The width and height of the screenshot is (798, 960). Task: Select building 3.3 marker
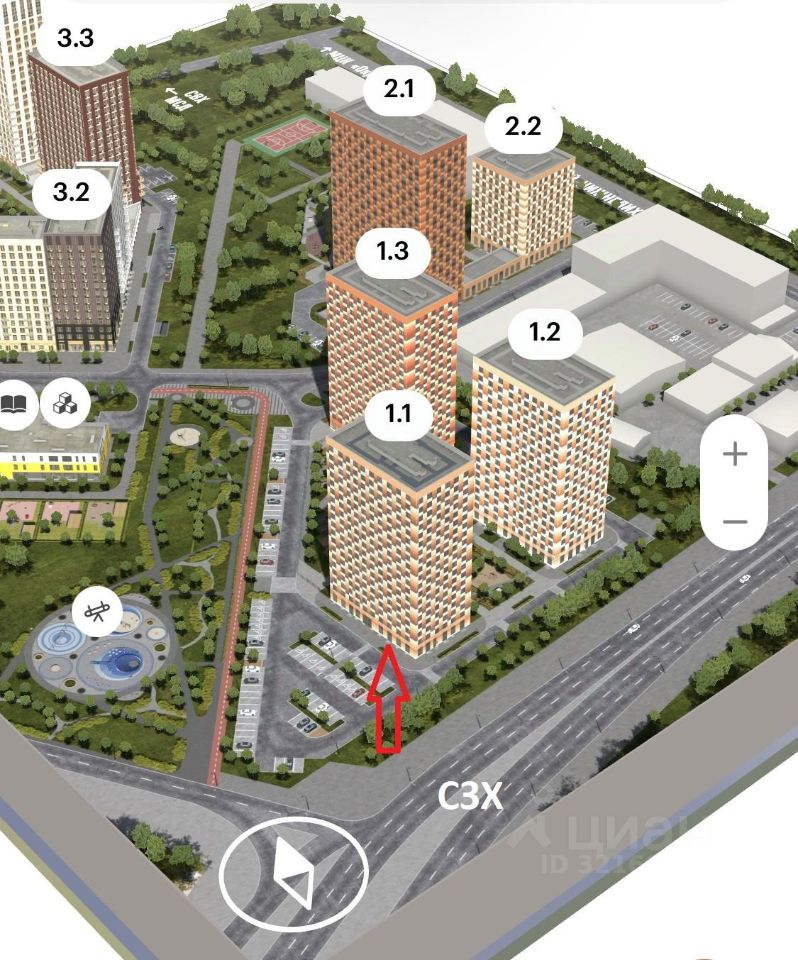(x=75, y=40)
